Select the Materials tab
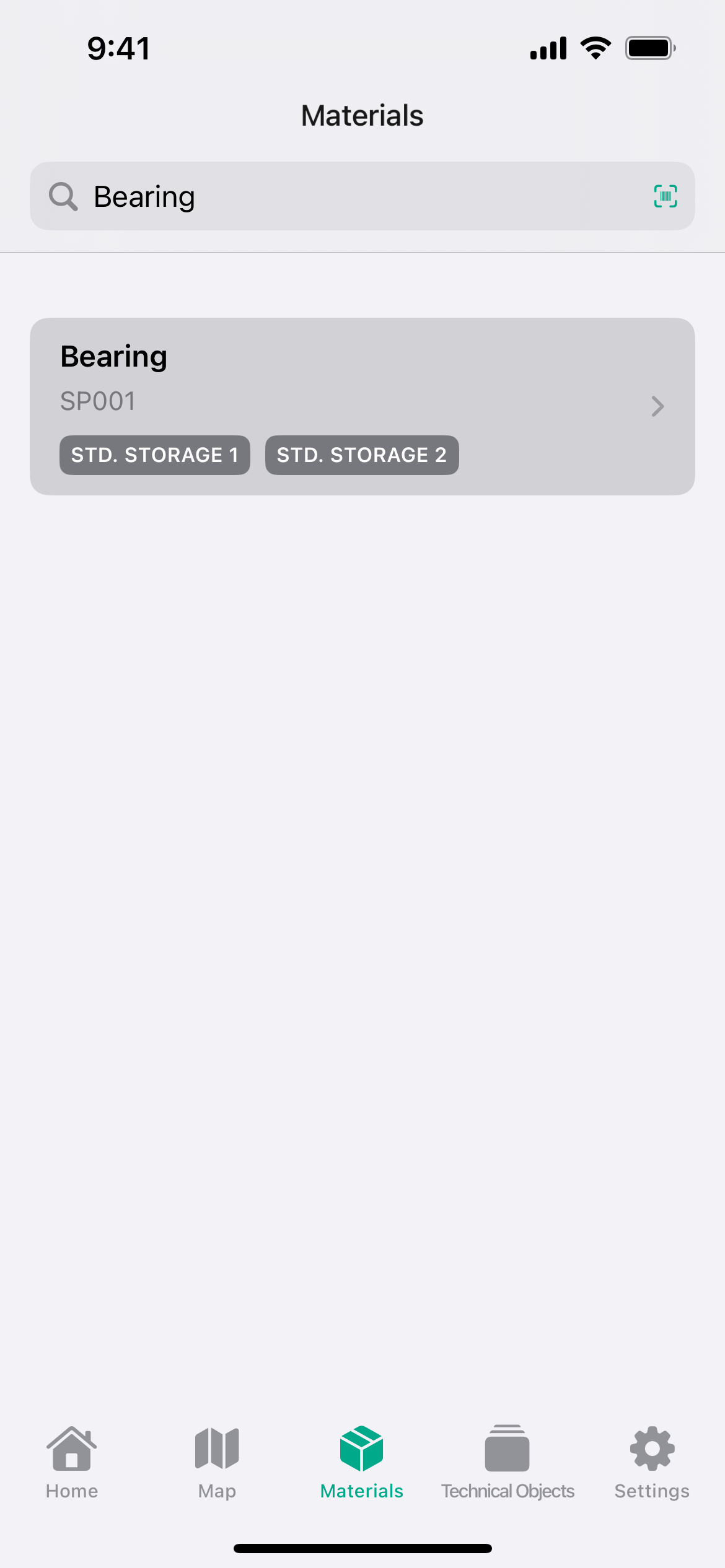Image resolution: width=725 pixels, height=1568 pixels. [362, 1463]
